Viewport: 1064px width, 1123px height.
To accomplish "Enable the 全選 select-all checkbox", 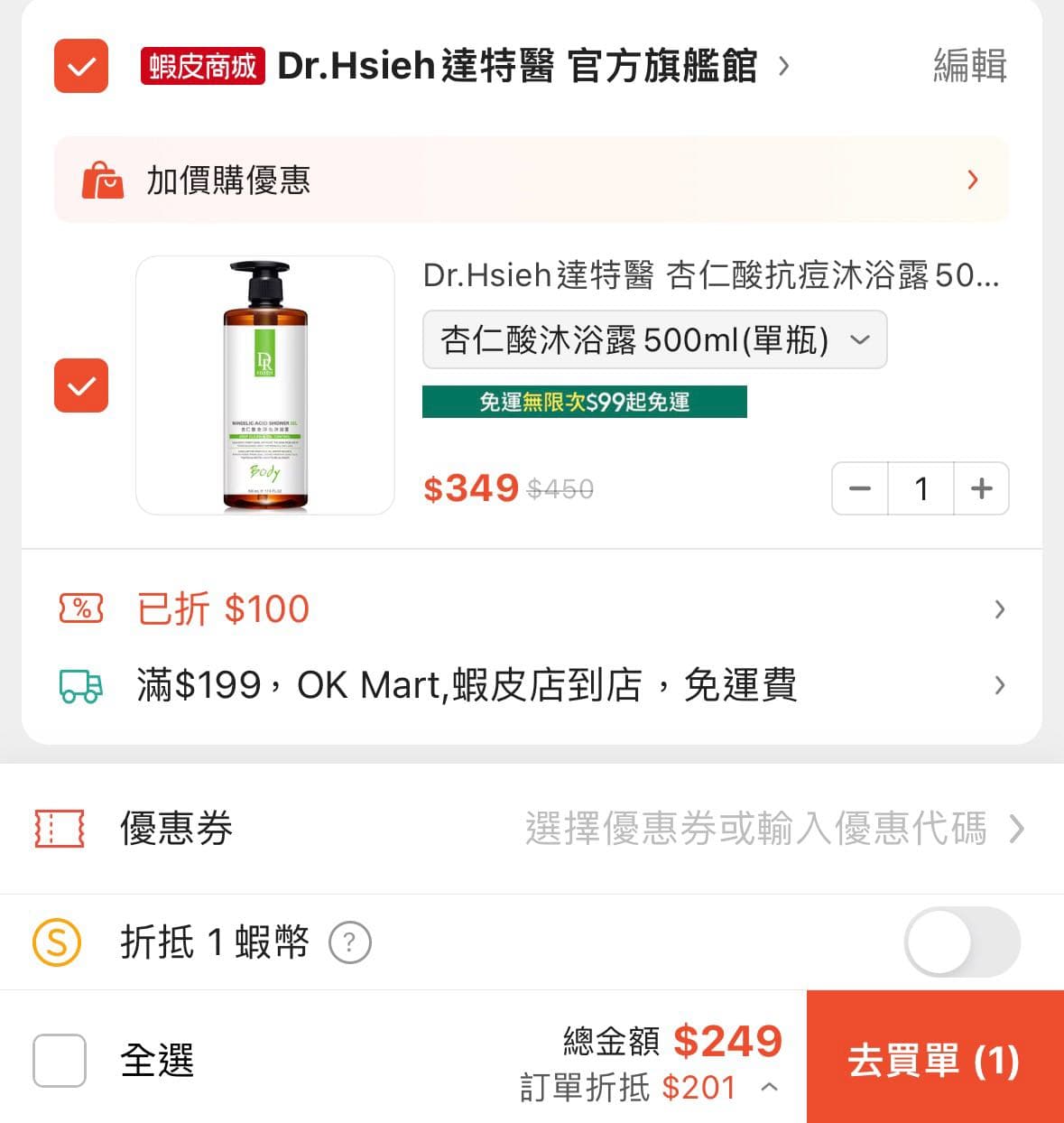I will 59,1062.
